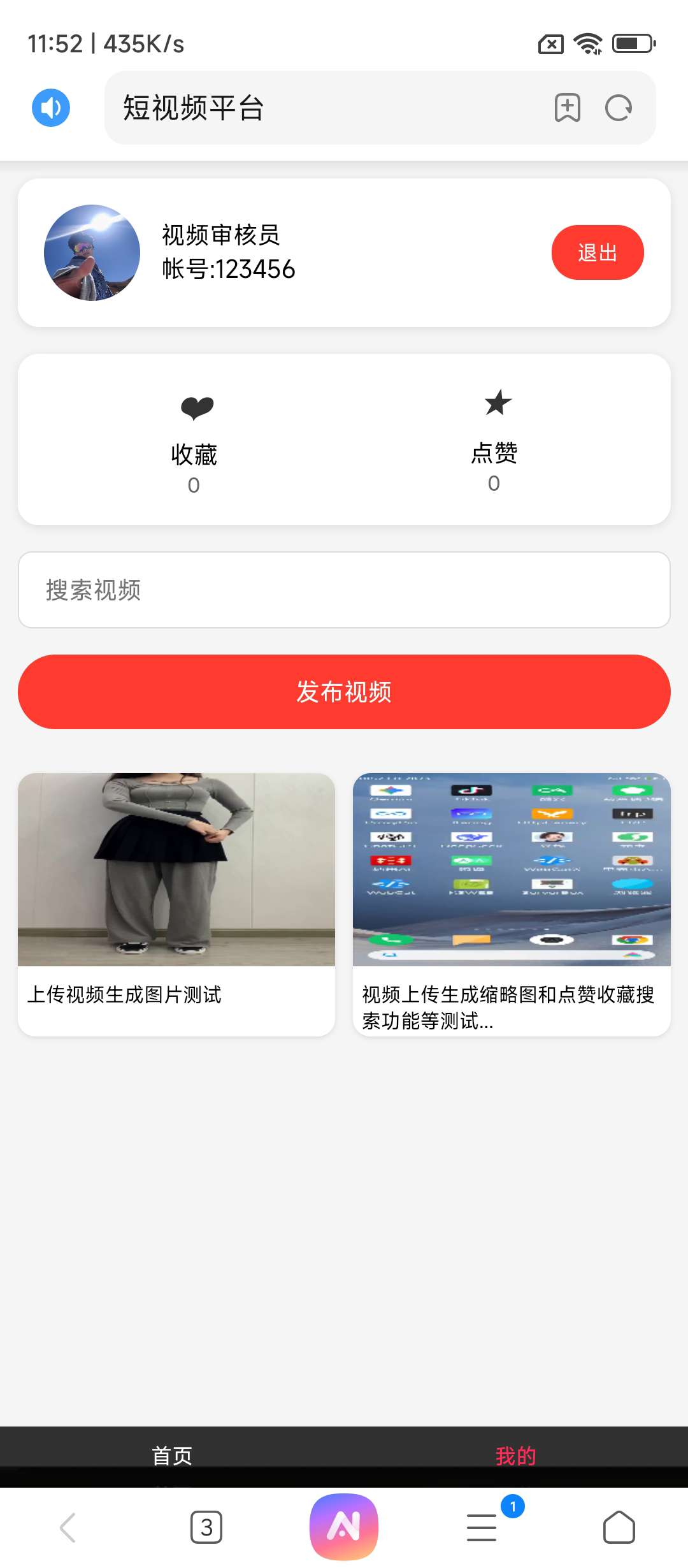Click the 收藏 count showing 0
Image resolution: width=688 pixels, height=1568 pixels.
tap(194, 484)
